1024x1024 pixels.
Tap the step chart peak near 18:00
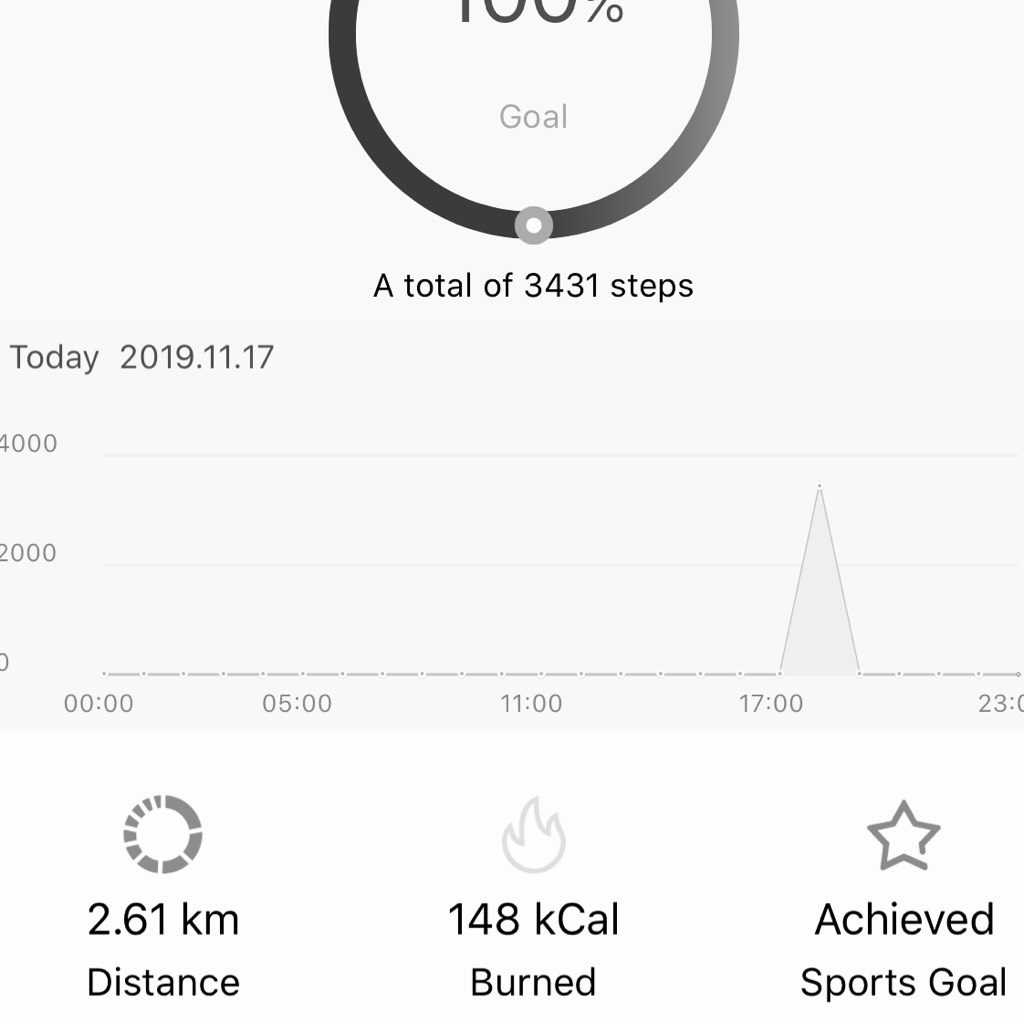pyautogui.click(x=819, y=487)
